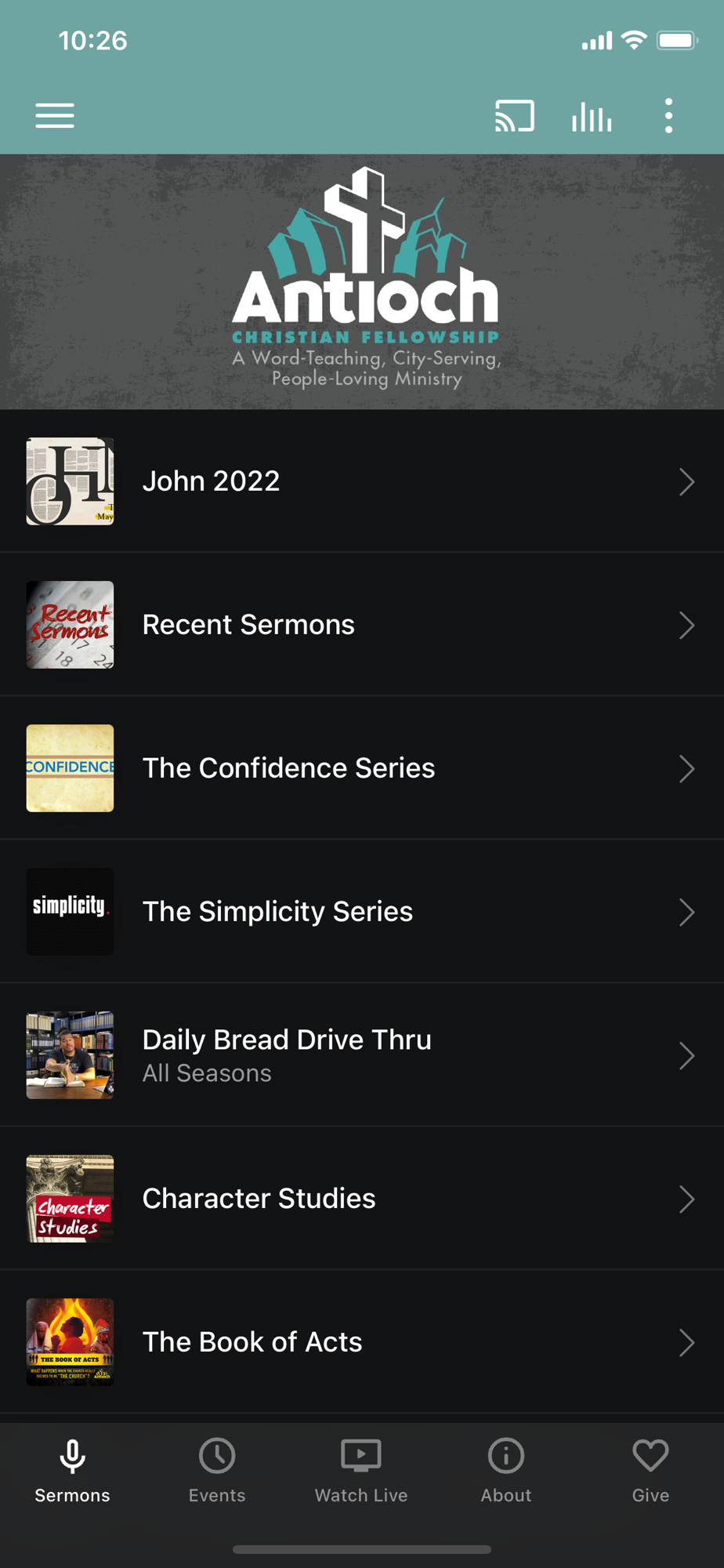Open the now playing audio bars
Viewport: 724px width, 1568px height.
click(x=592, y=118)
